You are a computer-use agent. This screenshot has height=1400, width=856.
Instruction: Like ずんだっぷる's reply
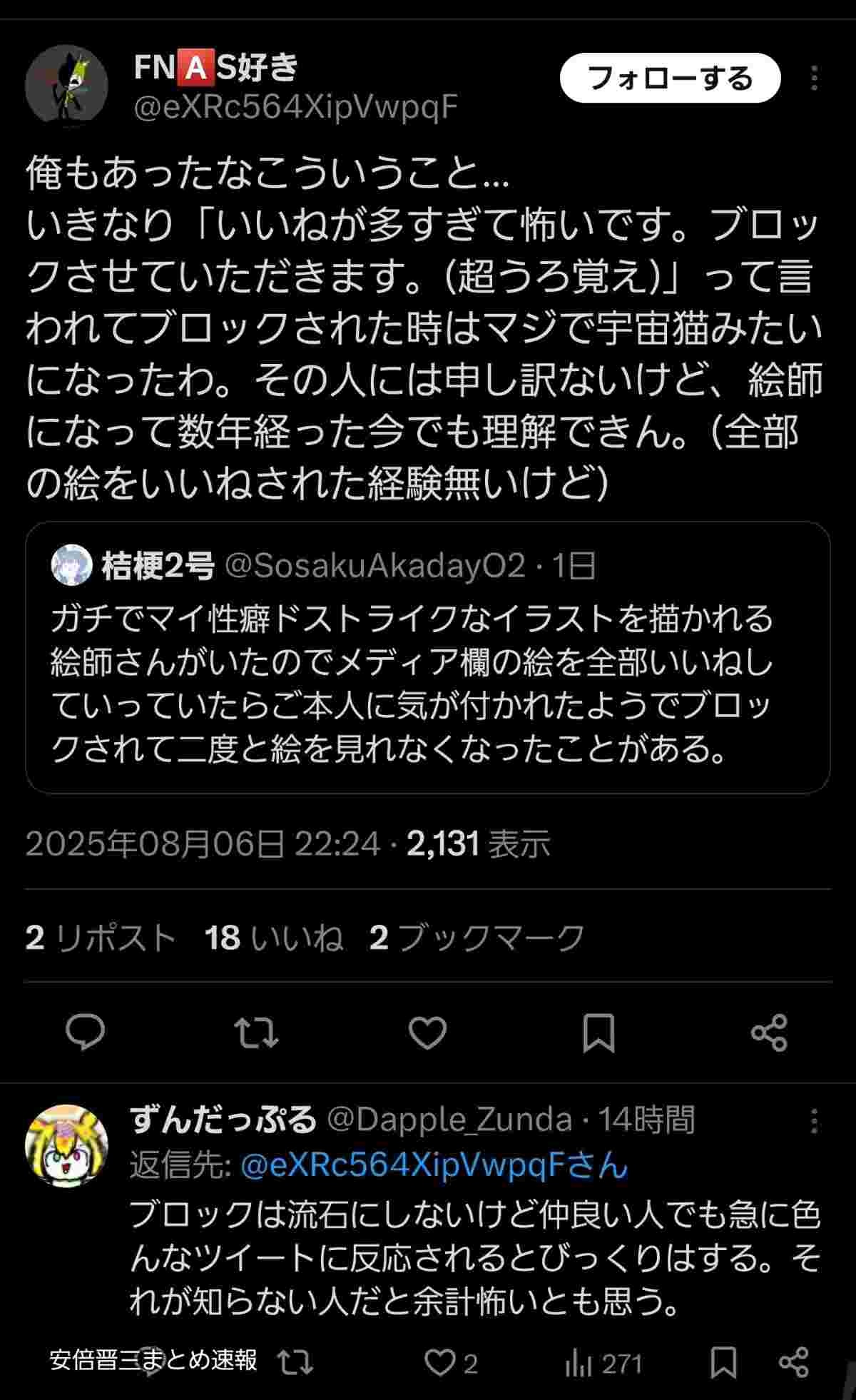440,1364
